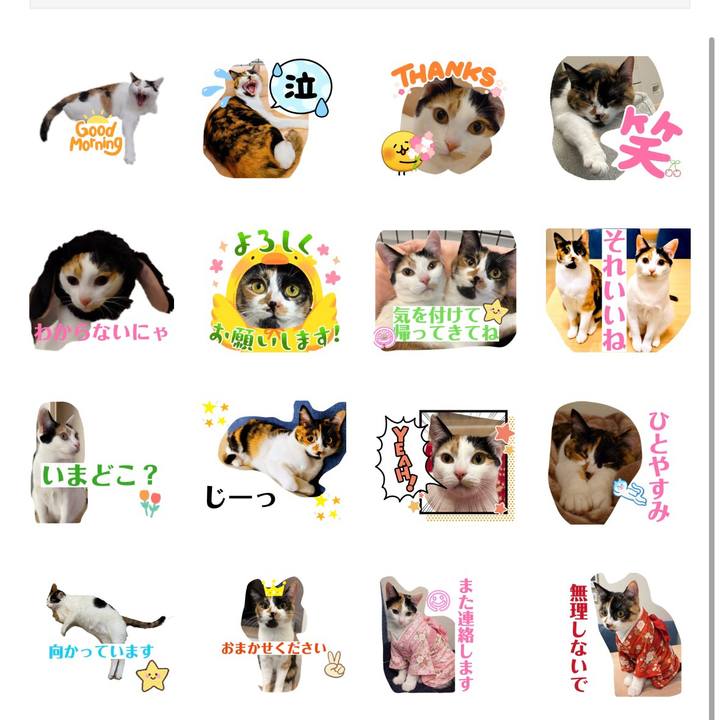
Task: Select the また連絡します kimono sticker
Action: coord(430,634)
